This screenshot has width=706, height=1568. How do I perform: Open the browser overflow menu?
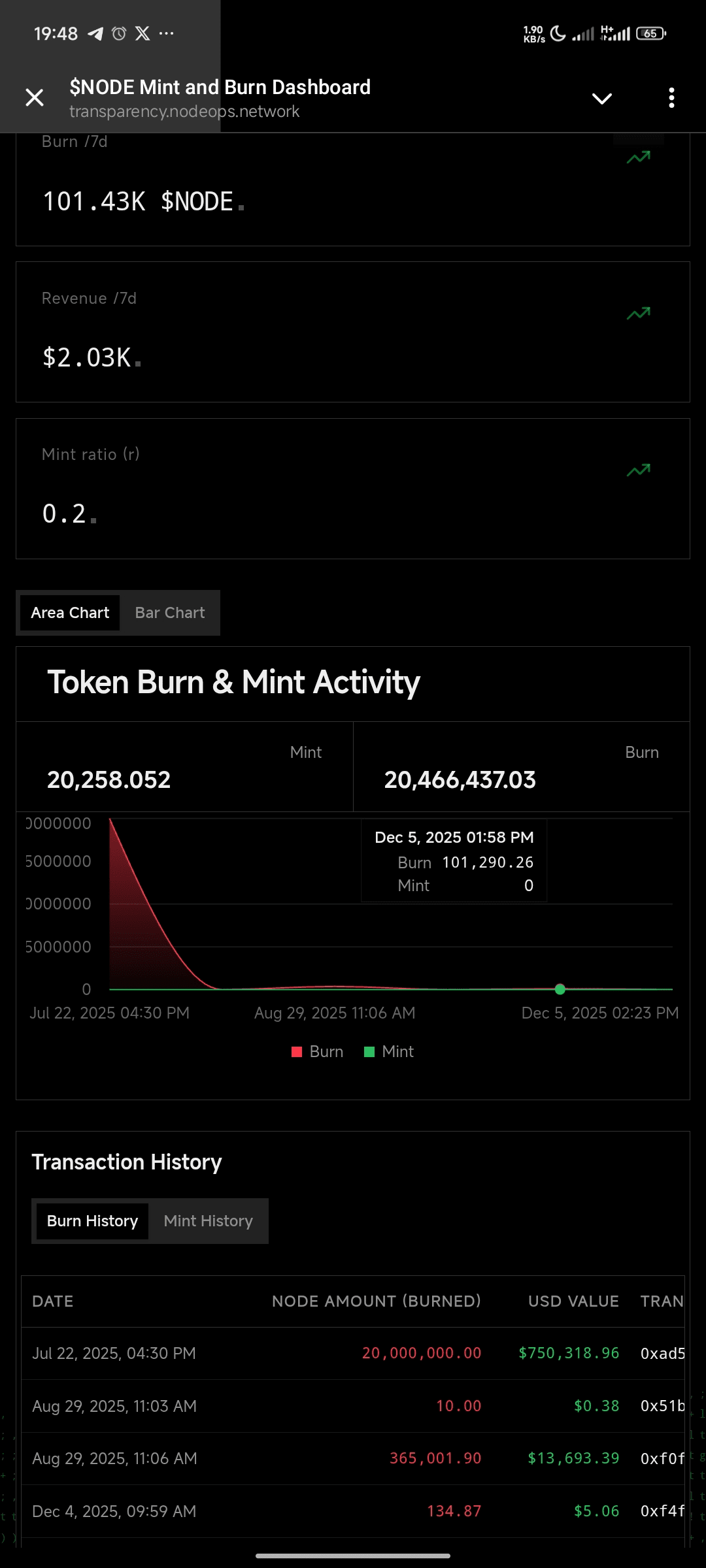tap(671, 98)
